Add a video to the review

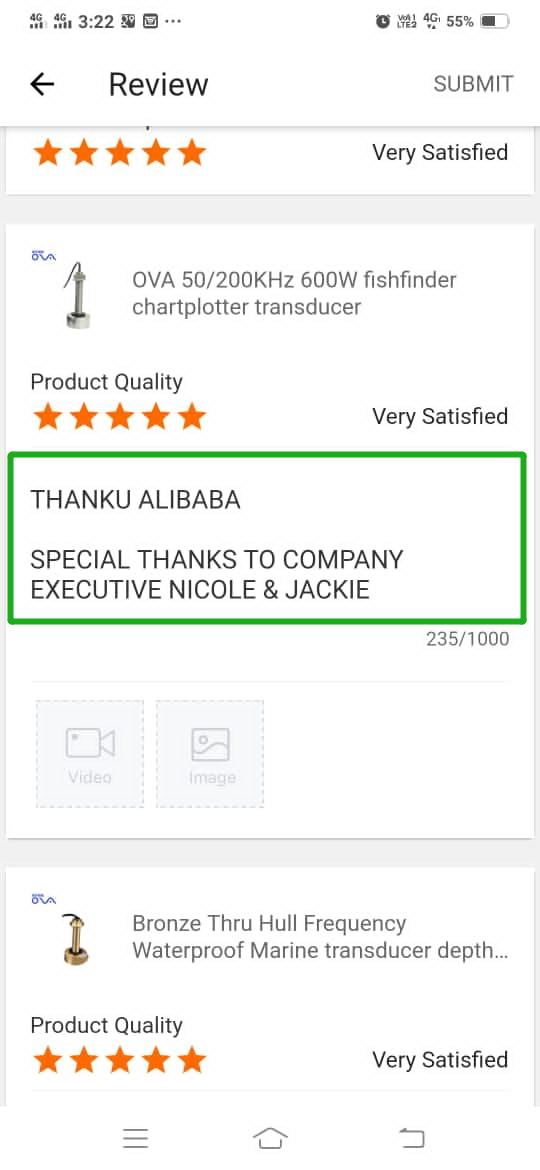[90, 754]
